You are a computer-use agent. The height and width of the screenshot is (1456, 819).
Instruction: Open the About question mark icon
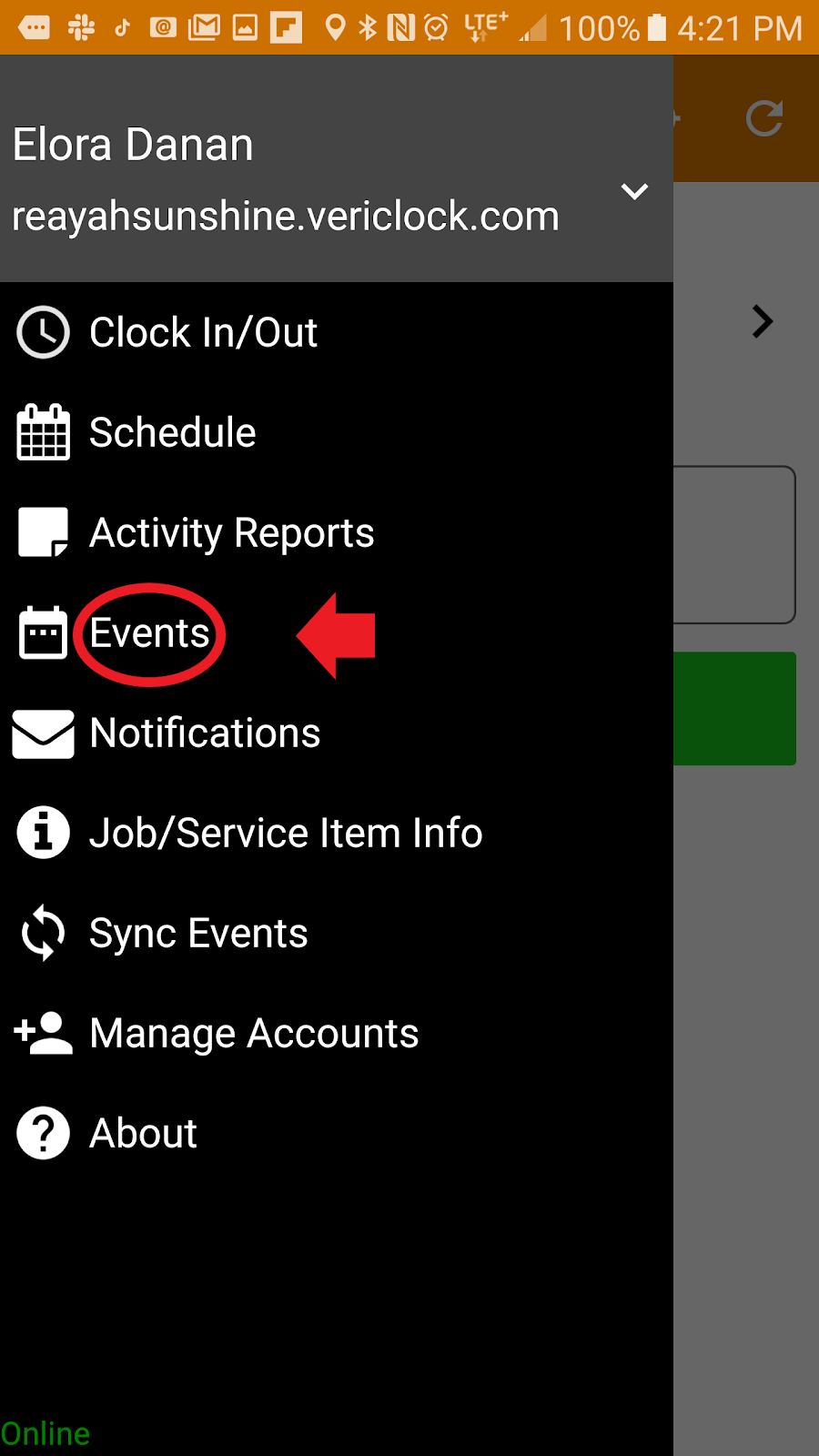coord(43,1133)
